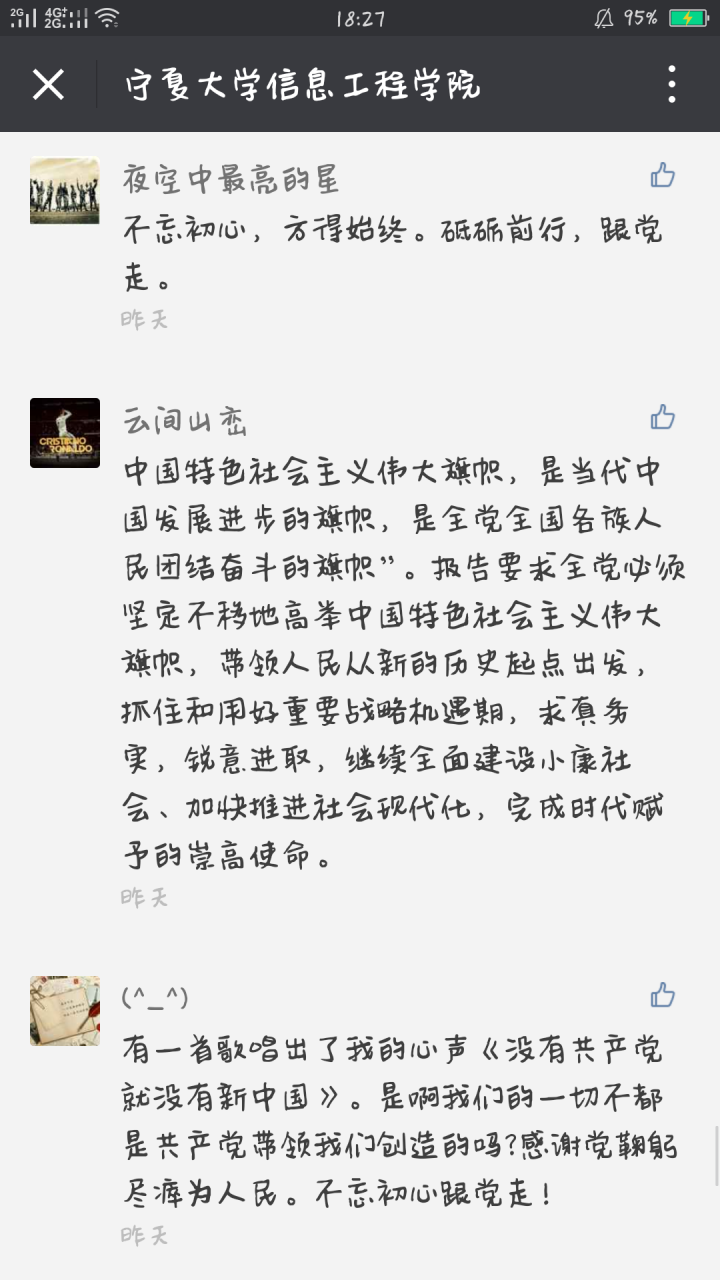This screenshot has height=1280, width=720.
Task: Close the 宁夏大学信息工程学院 page
Action: pos(48,85)
